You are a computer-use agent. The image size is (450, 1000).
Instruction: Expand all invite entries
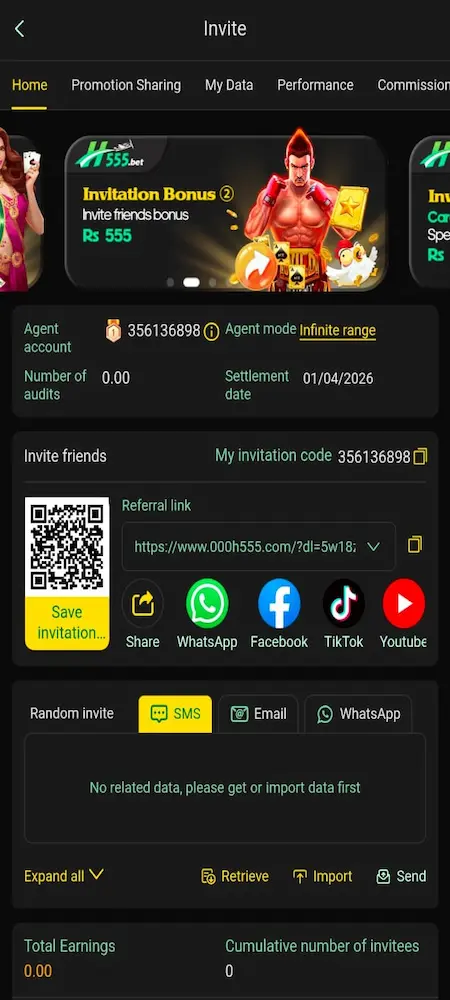(64, 876)
